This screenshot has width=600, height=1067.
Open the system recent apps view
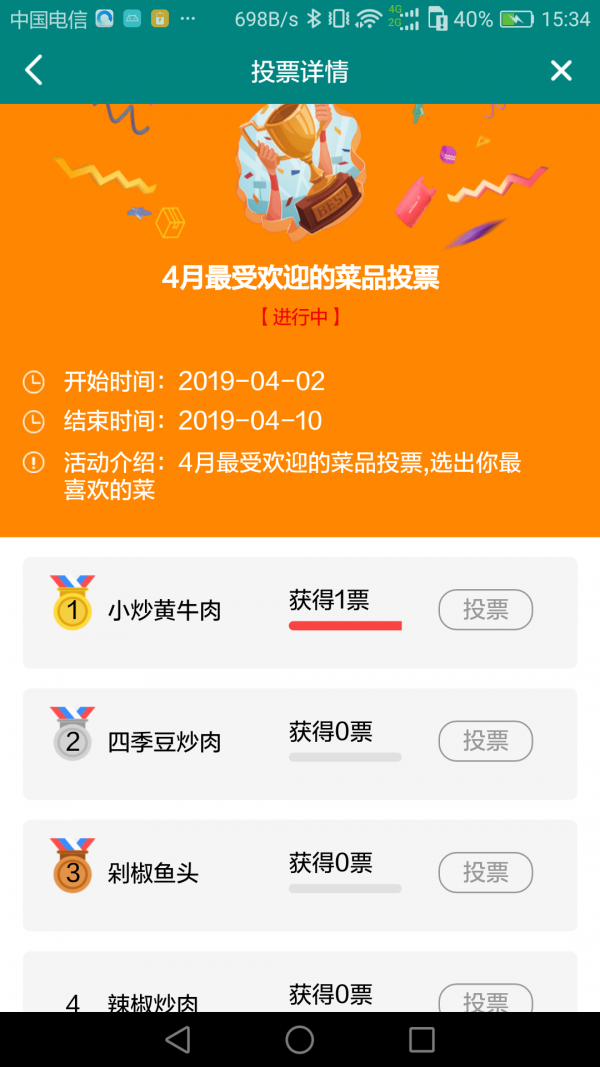coord(422,1040)
